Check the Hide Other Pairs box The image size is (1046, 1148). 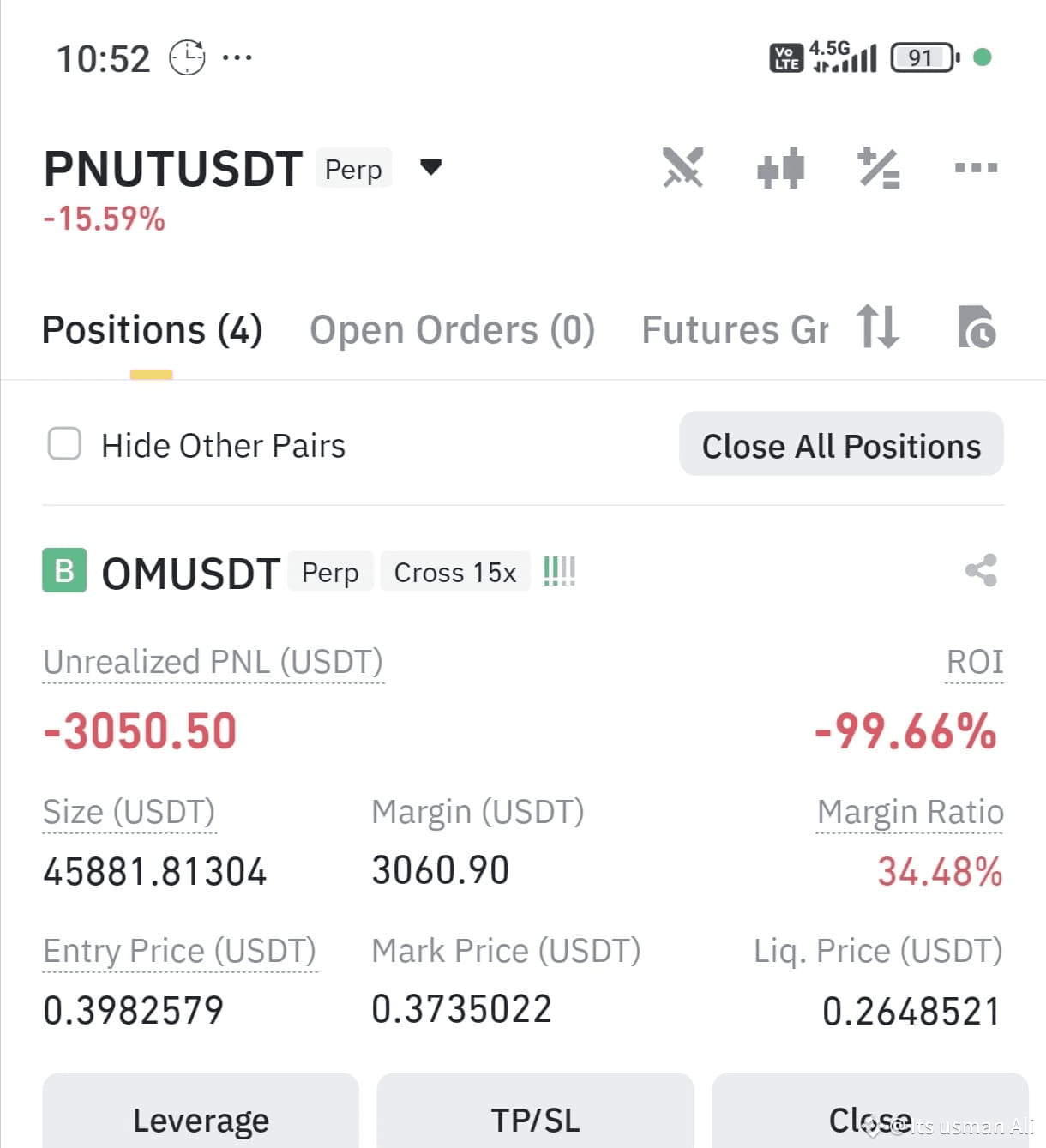[x=64, y=444]
